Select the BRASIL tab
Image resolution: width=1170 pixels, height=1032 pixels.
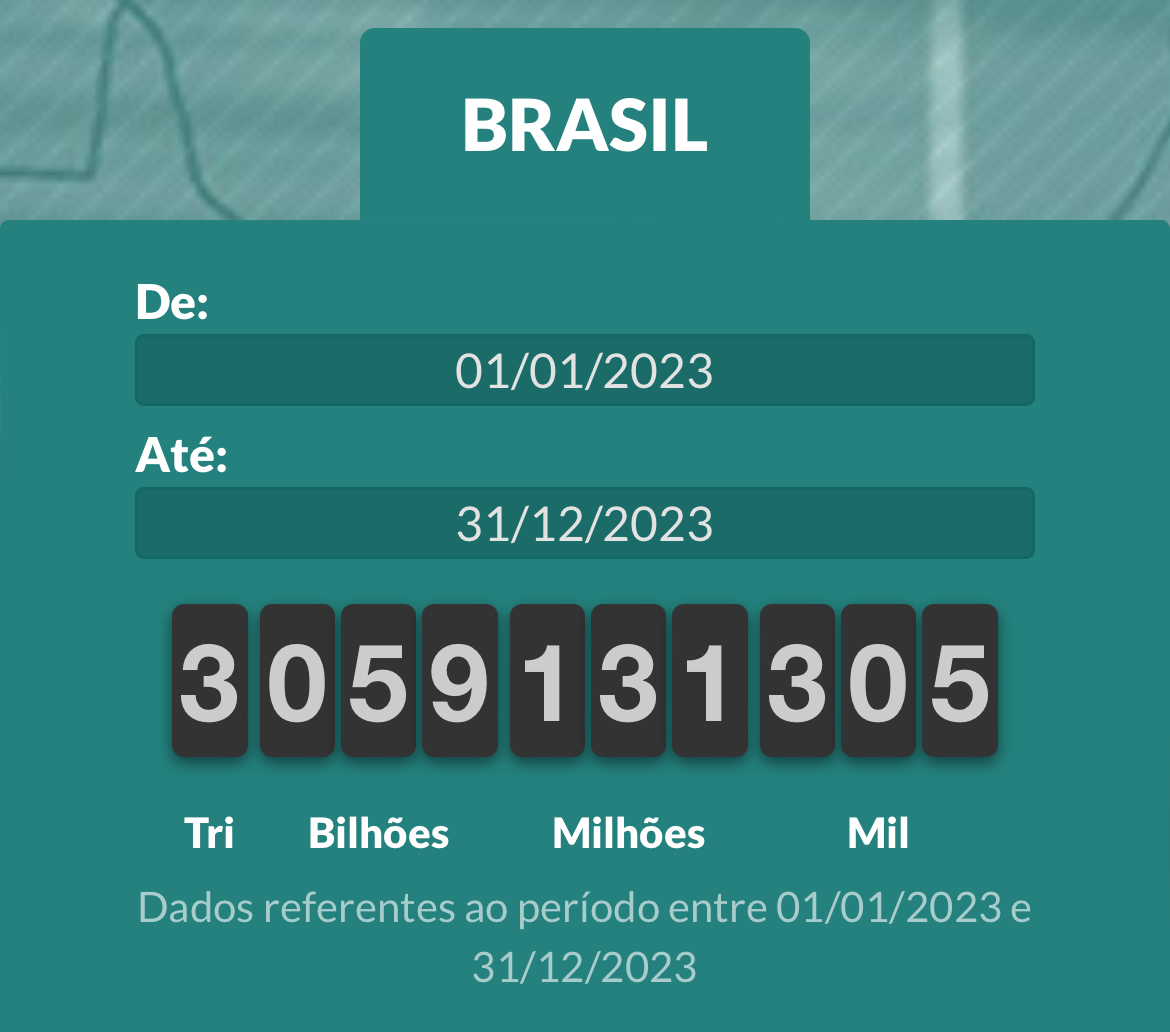click(x=584, y=126)
